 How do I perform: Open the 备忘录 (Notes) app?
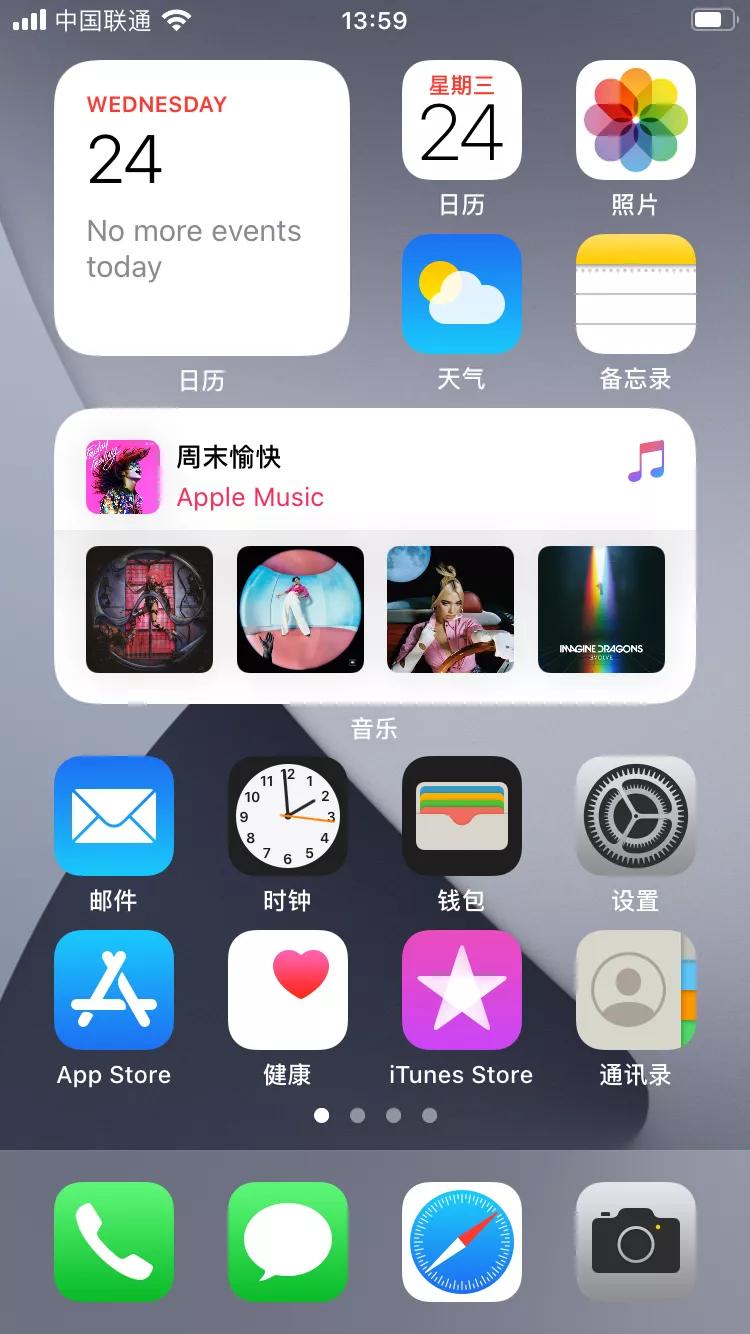(635, 293)
